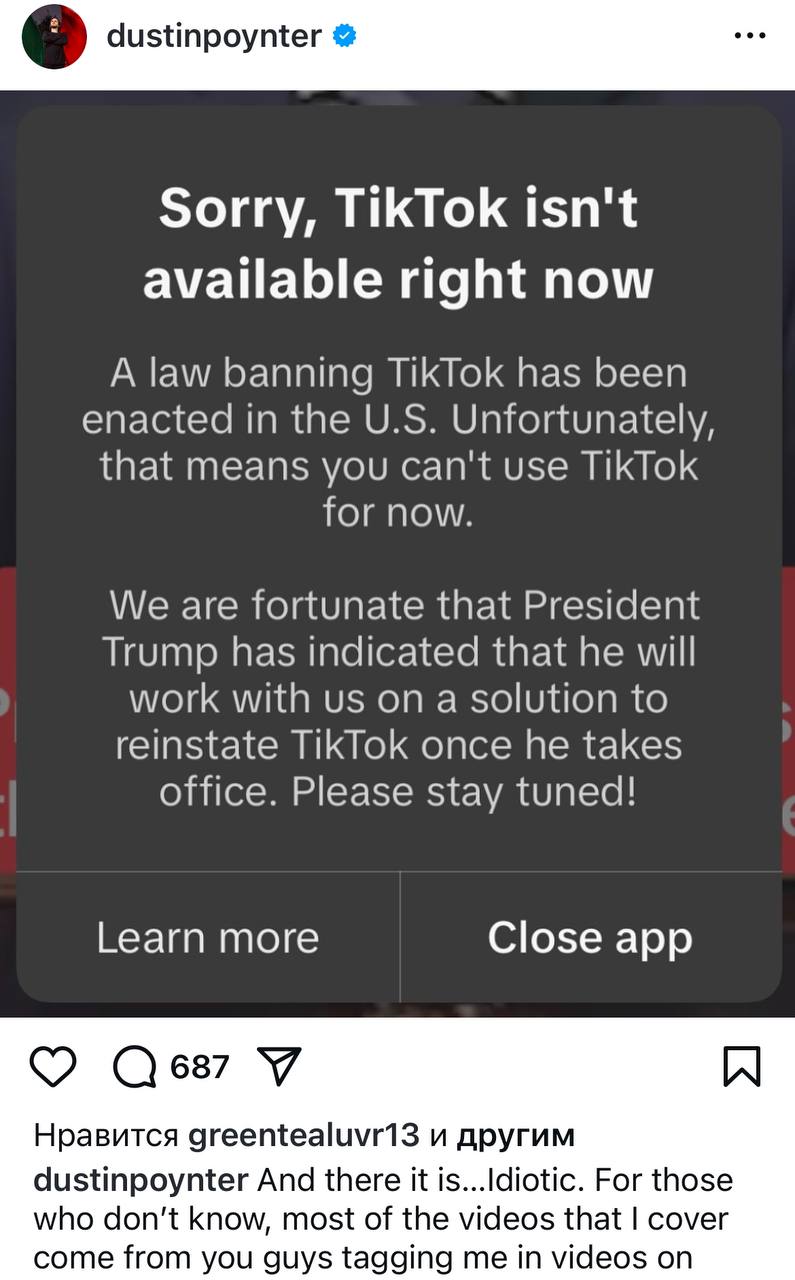Viewport: 795px width, 1280px height.
Task: Open the post image thumbnail
Action: [x=397, y=550]
